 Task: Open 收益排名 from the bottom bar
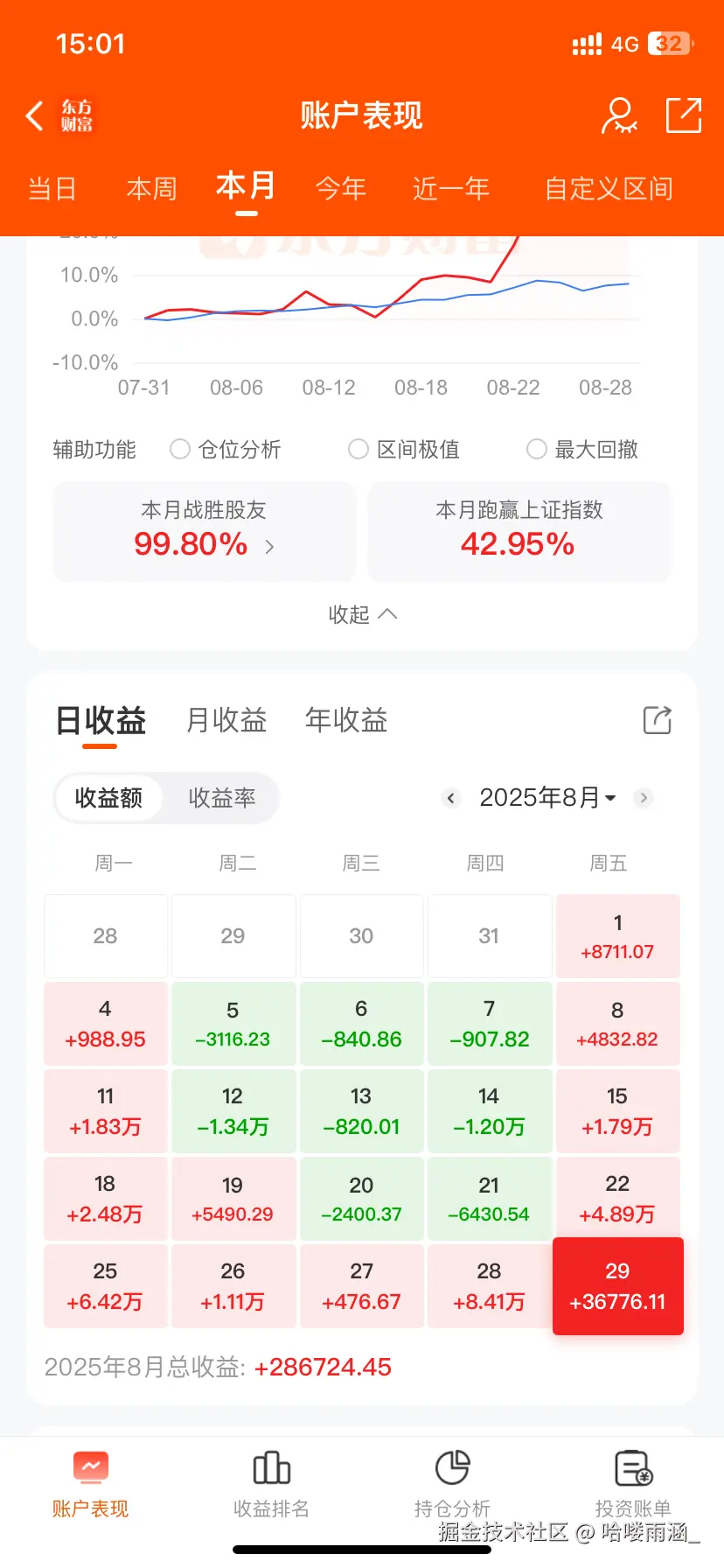pyautogui.click(x=271, y=1487)
